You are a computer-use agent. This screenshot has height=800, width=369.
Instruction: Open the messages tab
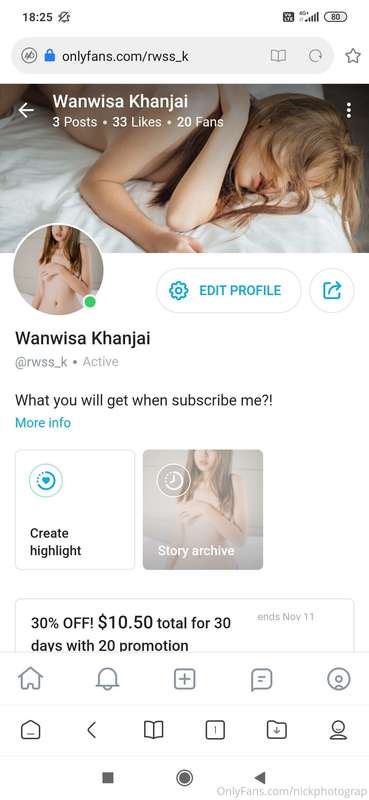tap(261, 679)
